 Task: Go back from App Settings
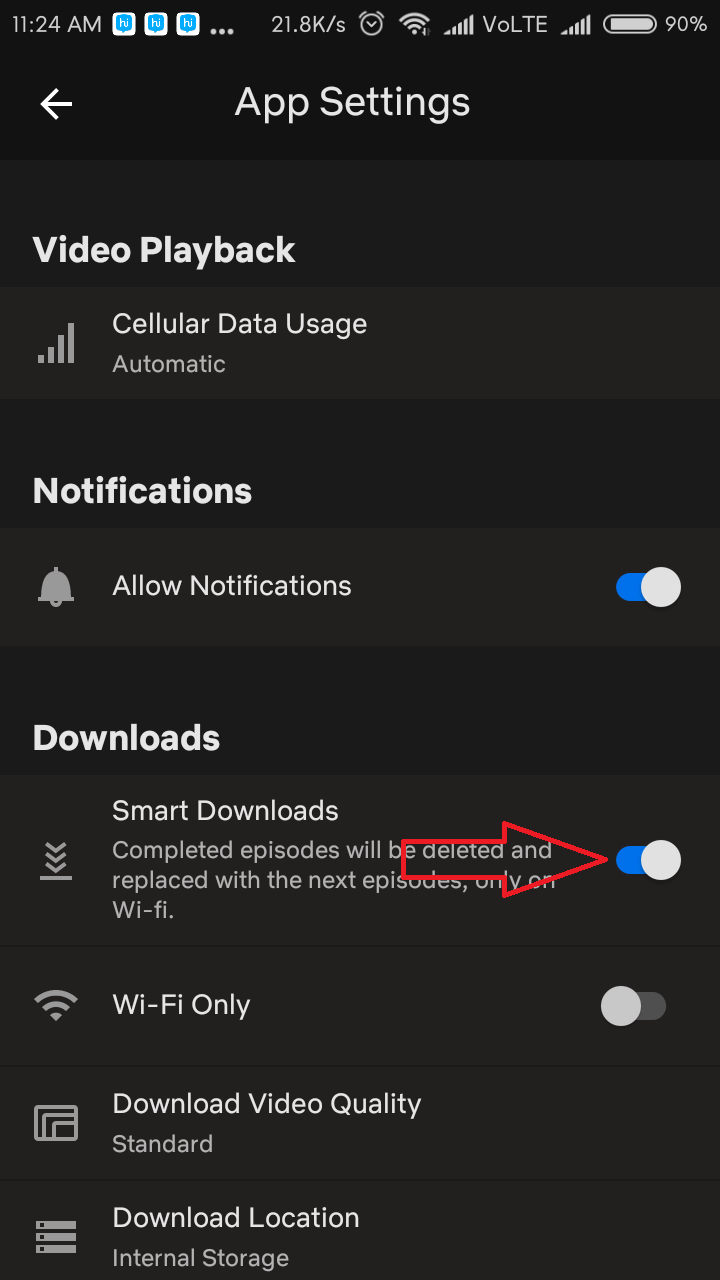[56, 104]
